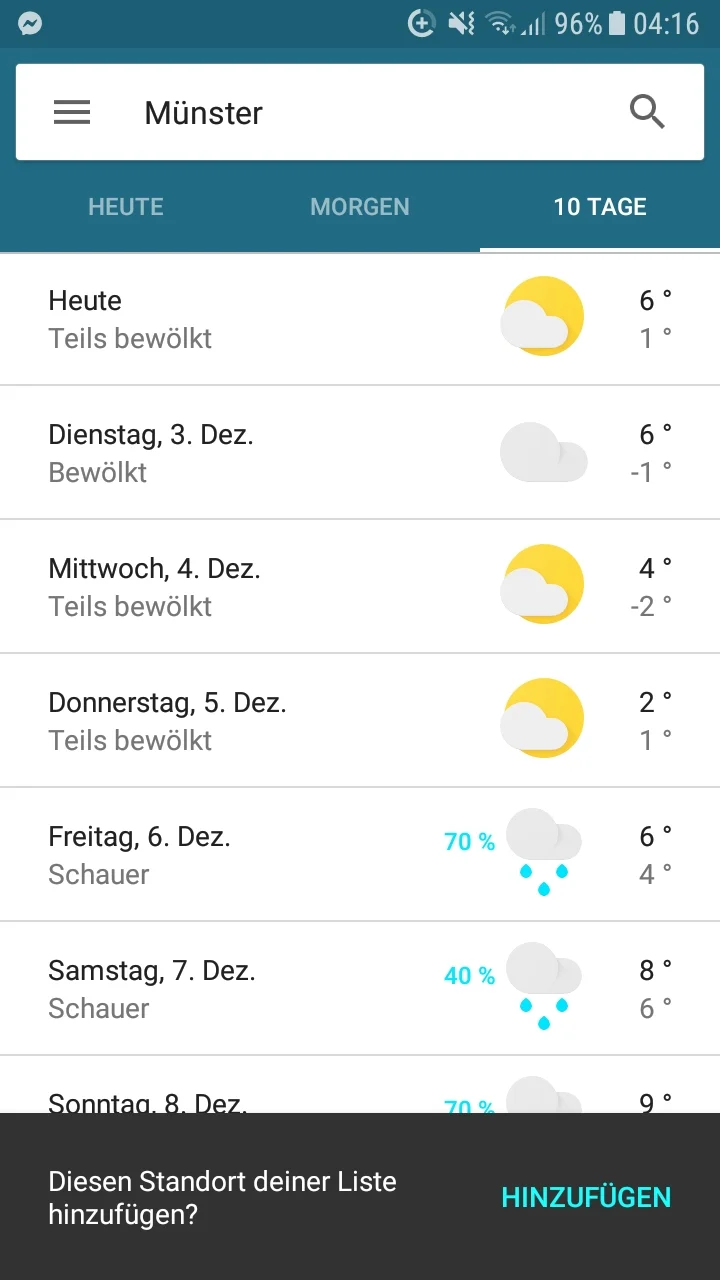The height and width of the screenshot is (1280, 720).
Task: Tap the Messenger icon in the status bar
Action: click(x=28, y=23)
